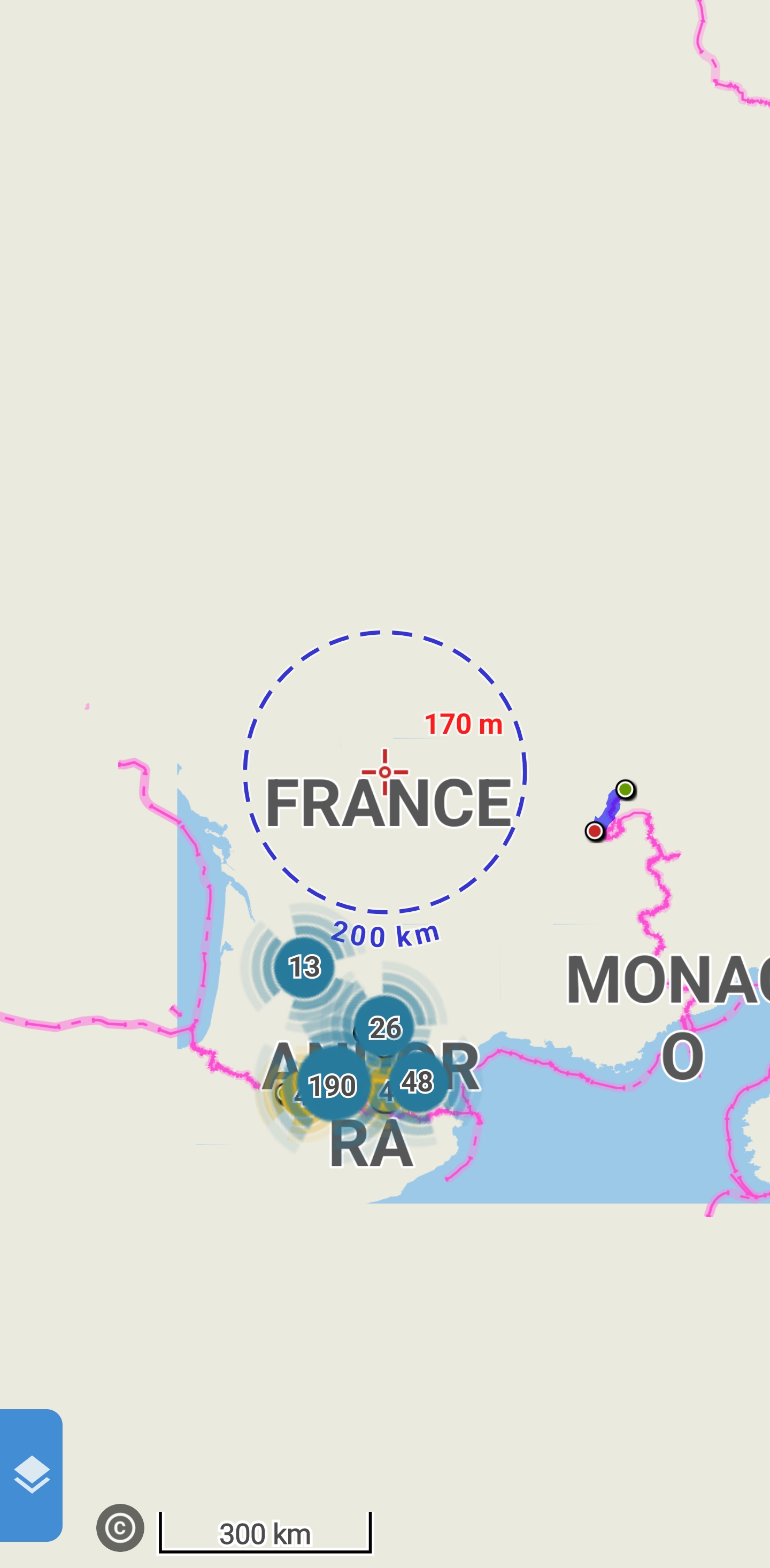The width and height of the screenshot is (770, 1568).
Task: Select the green track start point
Action: point(625,789)
